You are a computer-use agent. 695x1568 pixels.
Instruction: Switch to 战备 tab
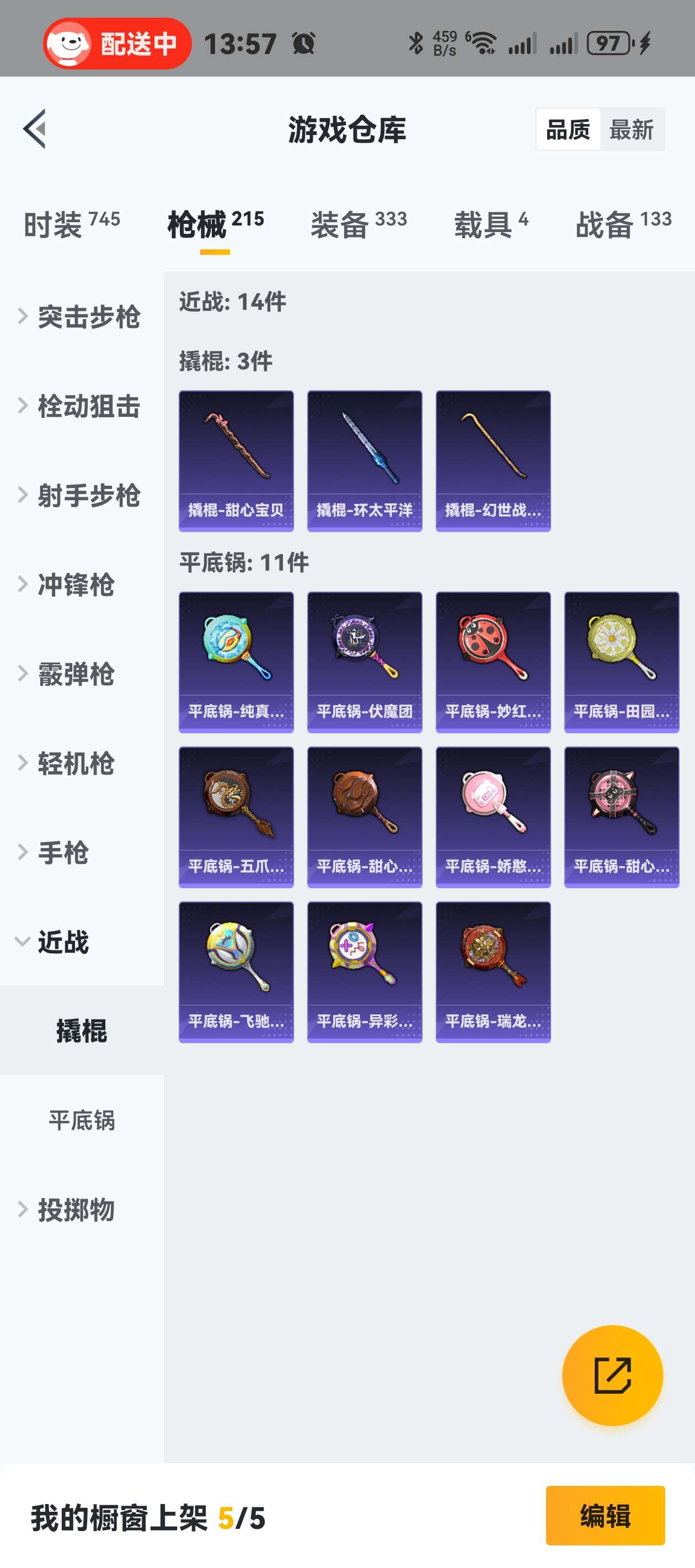coord(623,224)
